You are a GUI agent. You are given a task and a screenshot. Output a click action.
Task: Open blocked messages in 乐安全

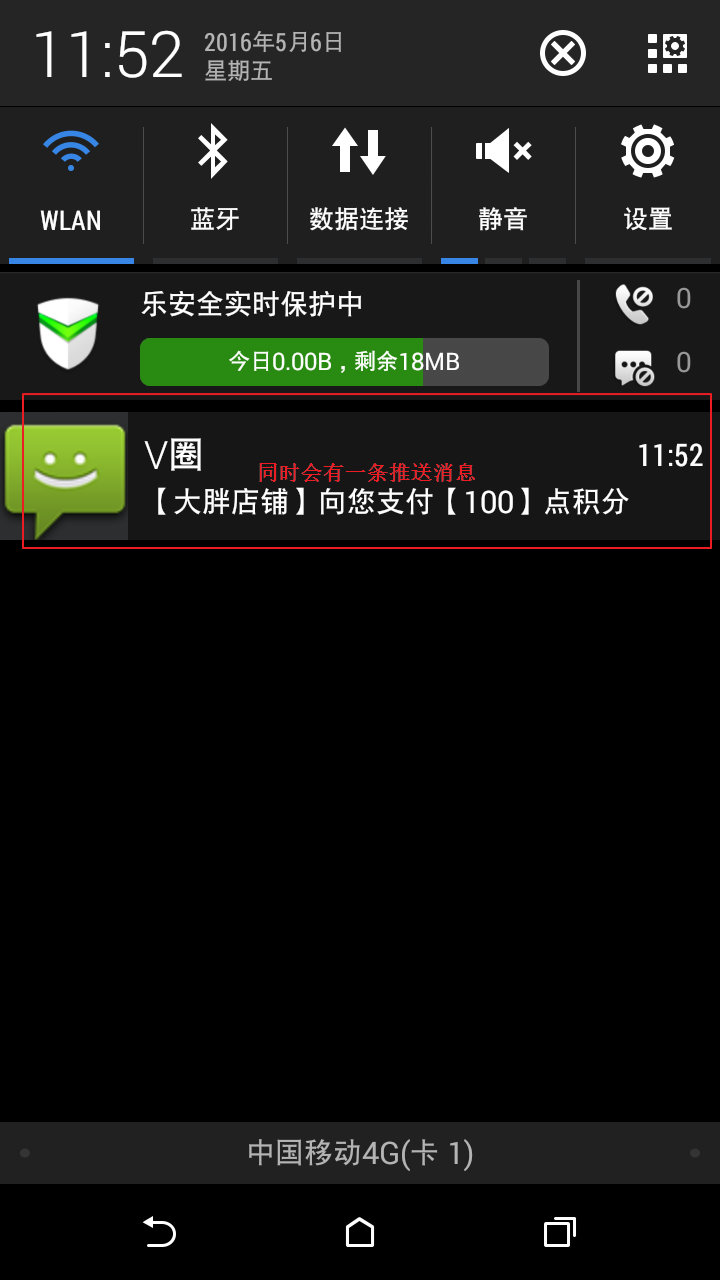652,366
